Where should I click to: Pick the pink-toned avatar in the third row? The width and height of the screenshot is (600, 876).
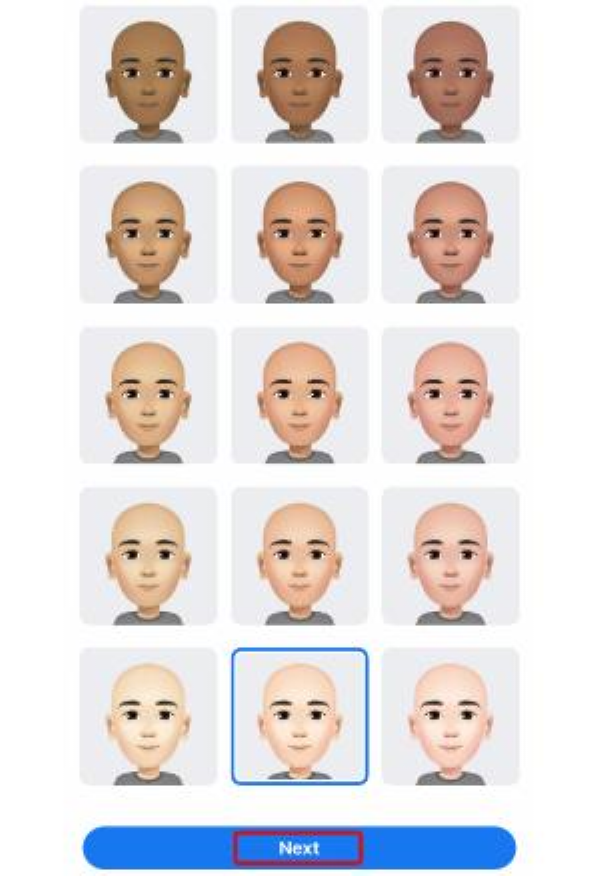click(450, 395)
